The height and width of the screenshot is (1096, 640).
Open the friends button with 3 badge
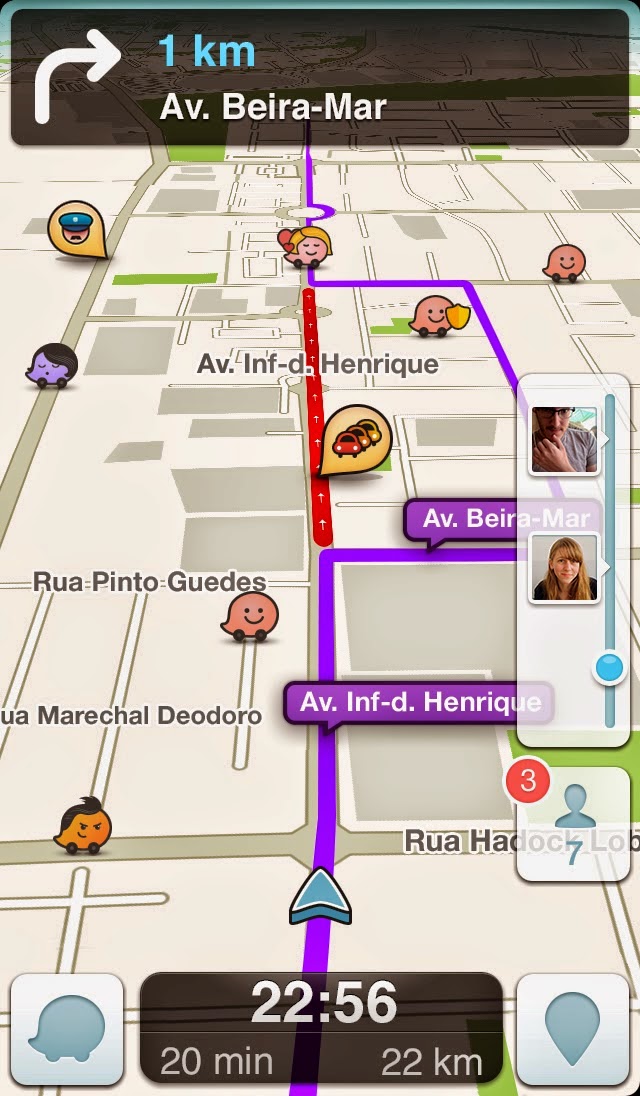[573, 822]
